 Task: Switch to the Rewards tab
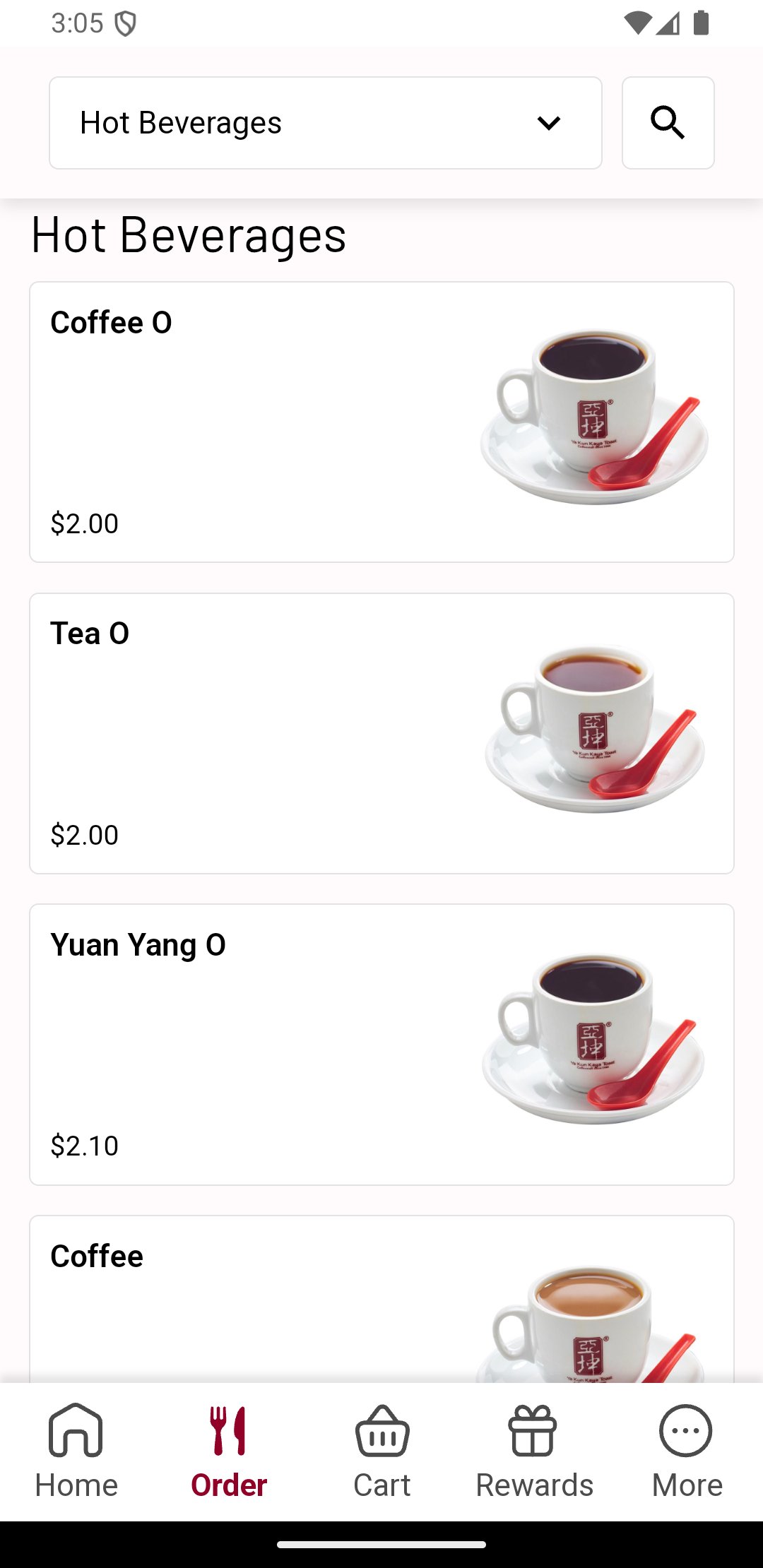pyautogui.click(x=534, y=1451)
